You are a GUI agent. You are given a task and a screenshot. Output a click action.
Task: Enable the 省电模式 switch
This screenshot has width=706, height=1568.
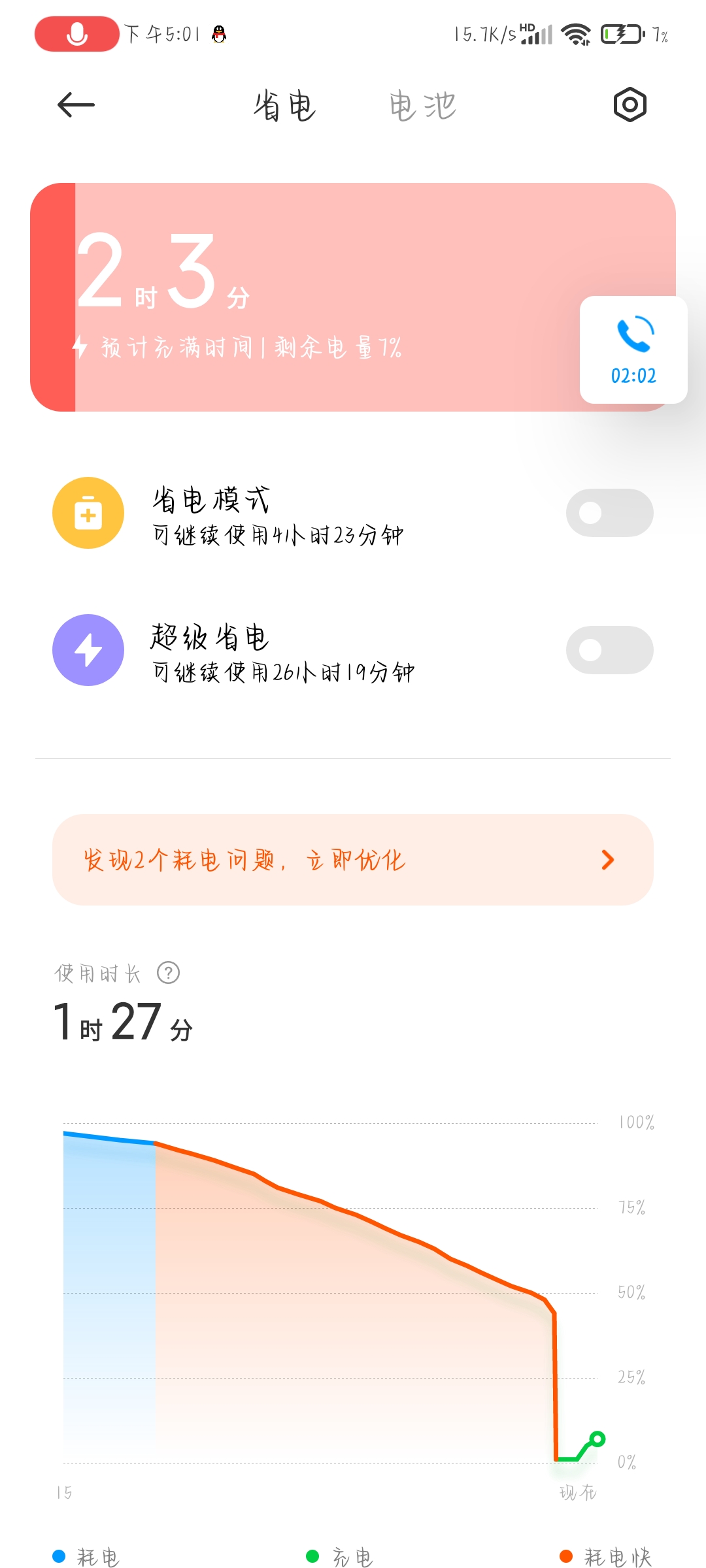609,513
